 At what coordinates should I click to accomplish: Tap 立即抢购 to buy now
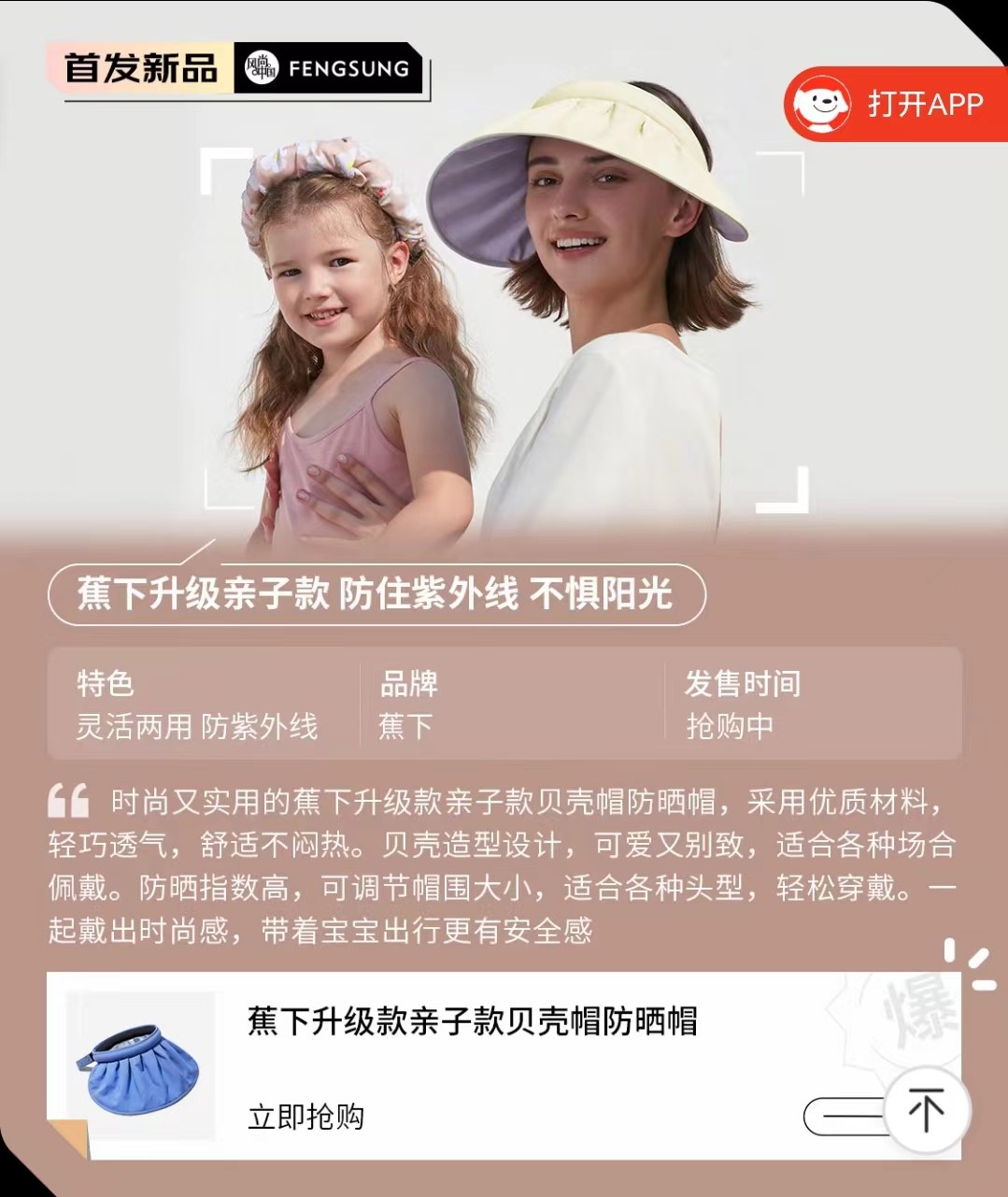click(x=305, y=1117)
